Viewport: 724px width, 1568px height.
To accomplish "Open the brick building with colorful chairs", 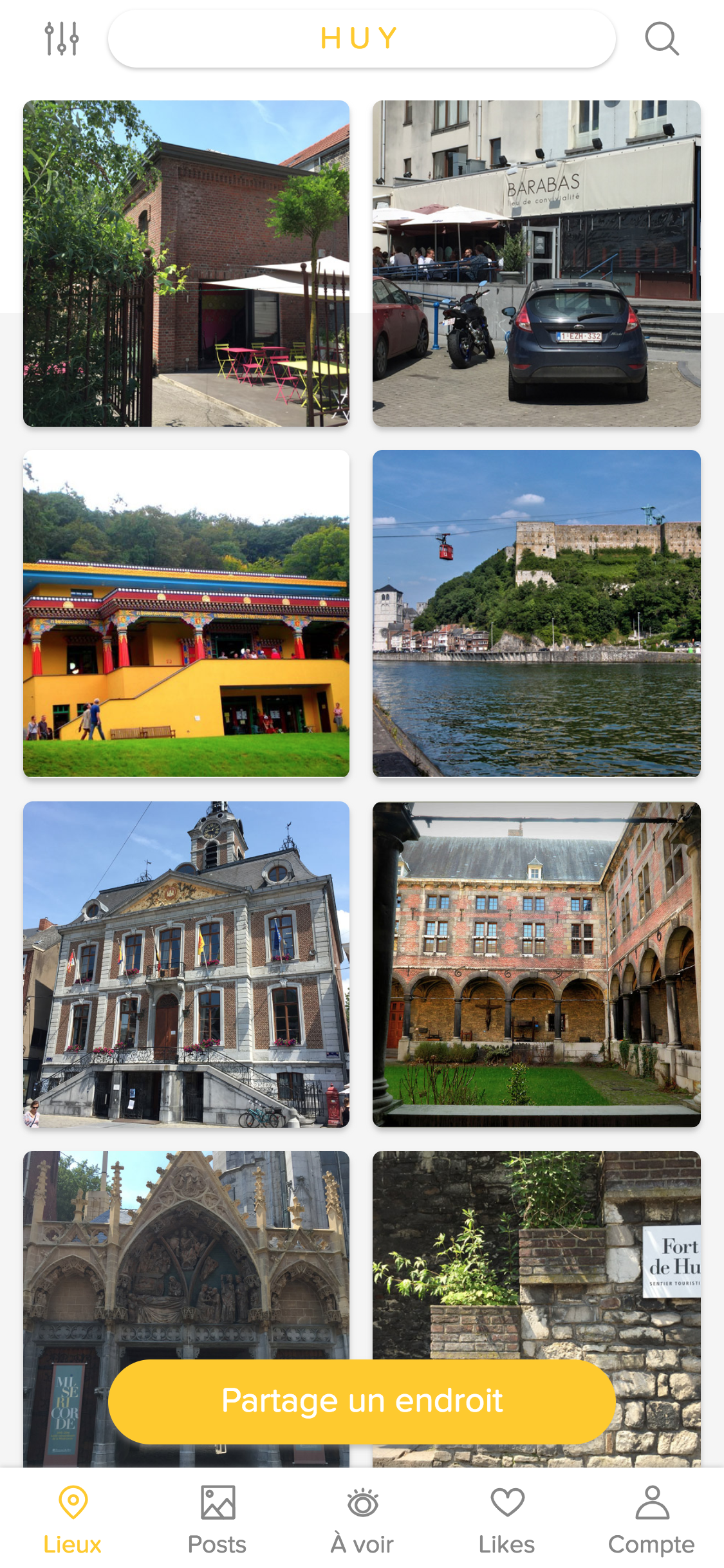I will (x=186, y=263).
